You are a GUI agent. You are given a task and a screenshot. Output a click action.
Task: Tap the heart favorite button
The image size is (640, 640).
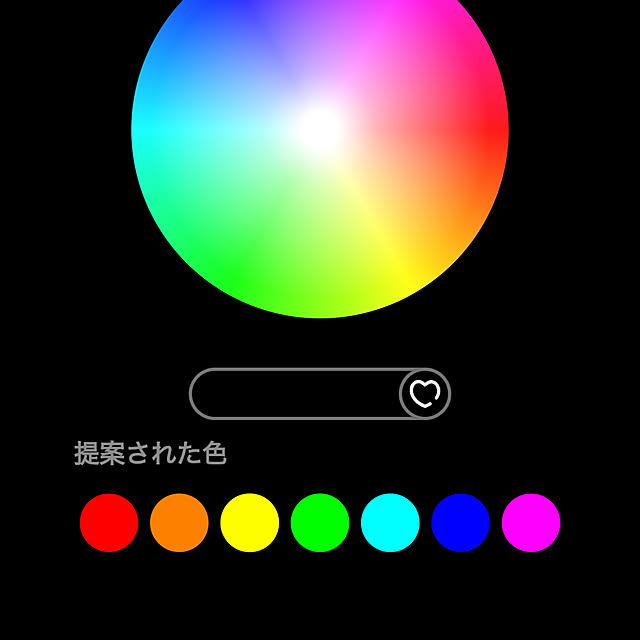click(425, 394)
